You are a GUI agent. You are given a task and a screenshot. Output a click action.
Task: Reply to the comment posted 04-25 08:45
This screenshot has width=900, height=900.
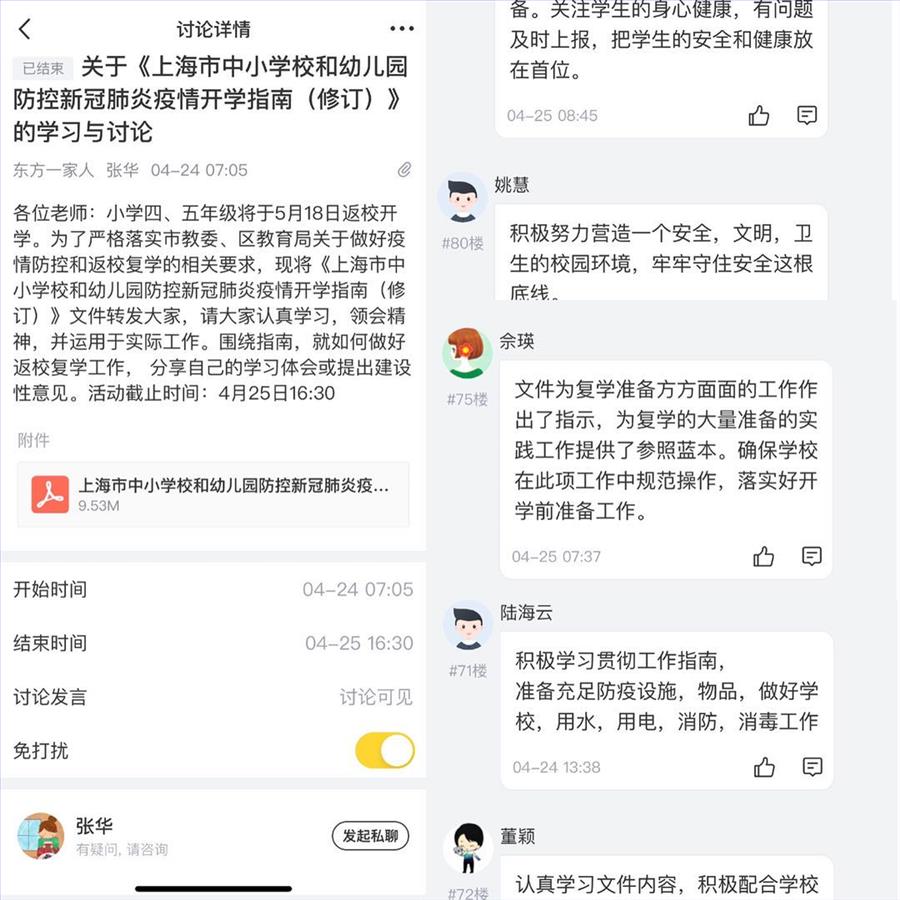pyautogui.click(x=807, y=116)
